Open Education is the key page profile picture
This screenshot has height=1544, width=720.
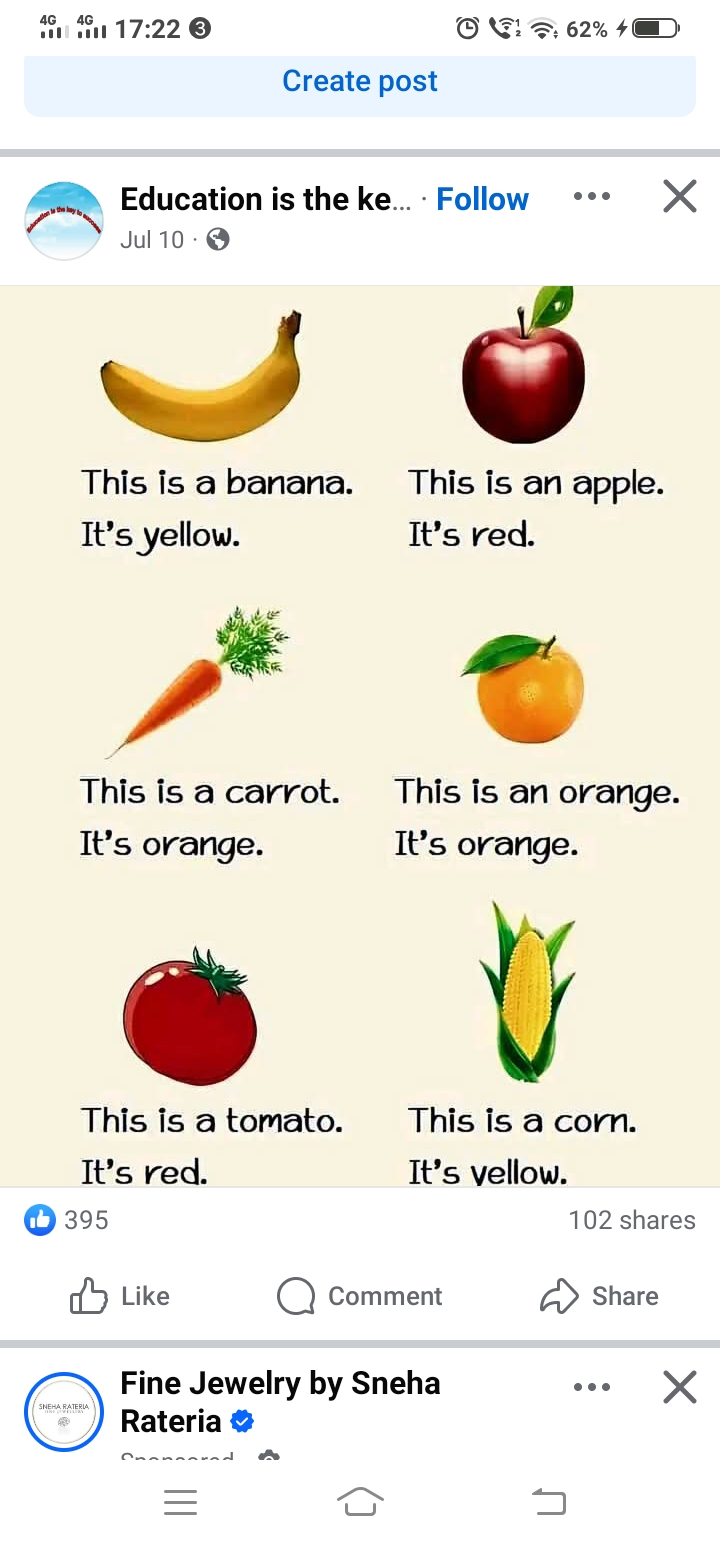point(63,220)
